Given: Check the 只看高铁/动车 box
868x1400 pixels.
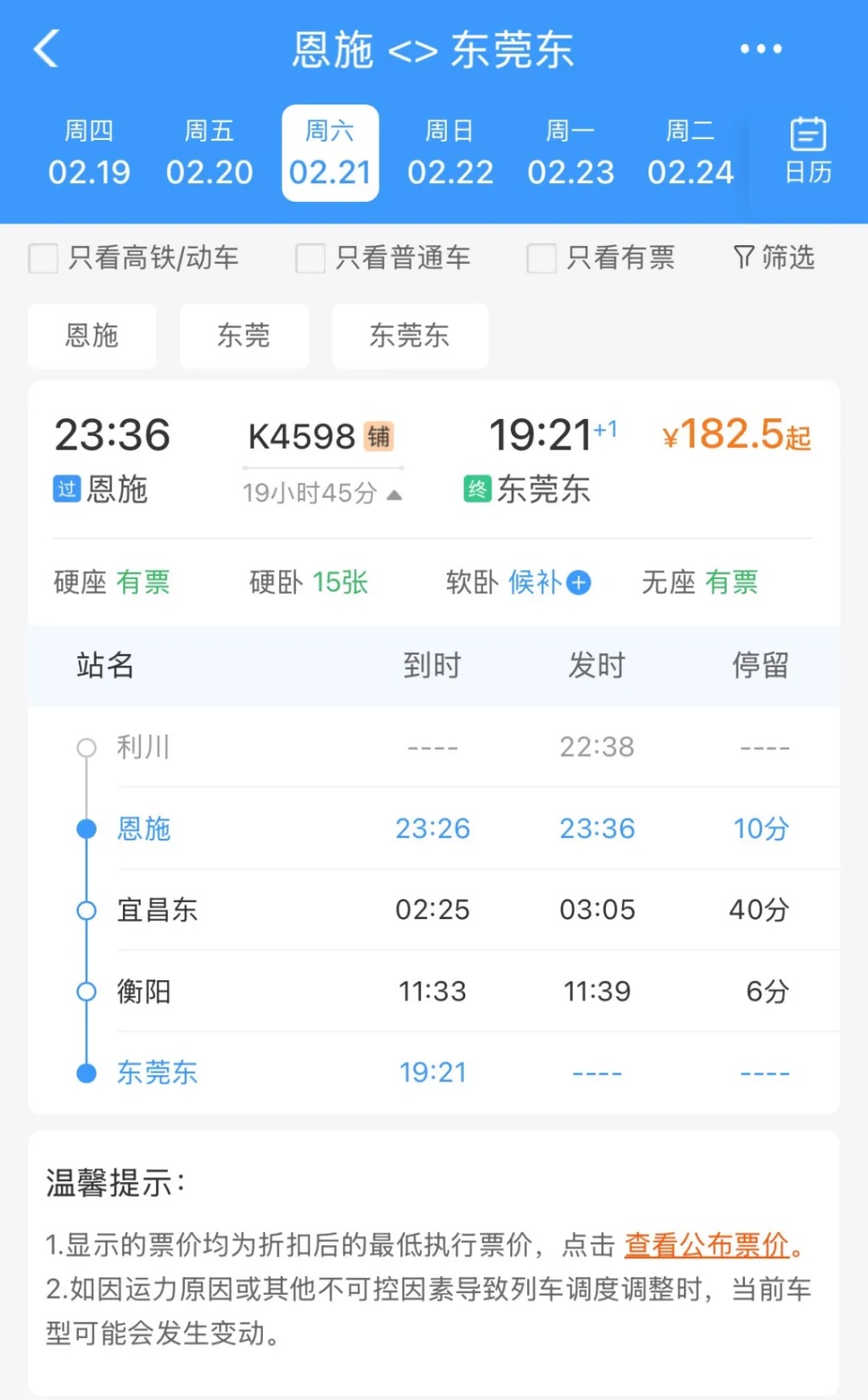Looking at the screenshot, I should [x=44, y=258].
